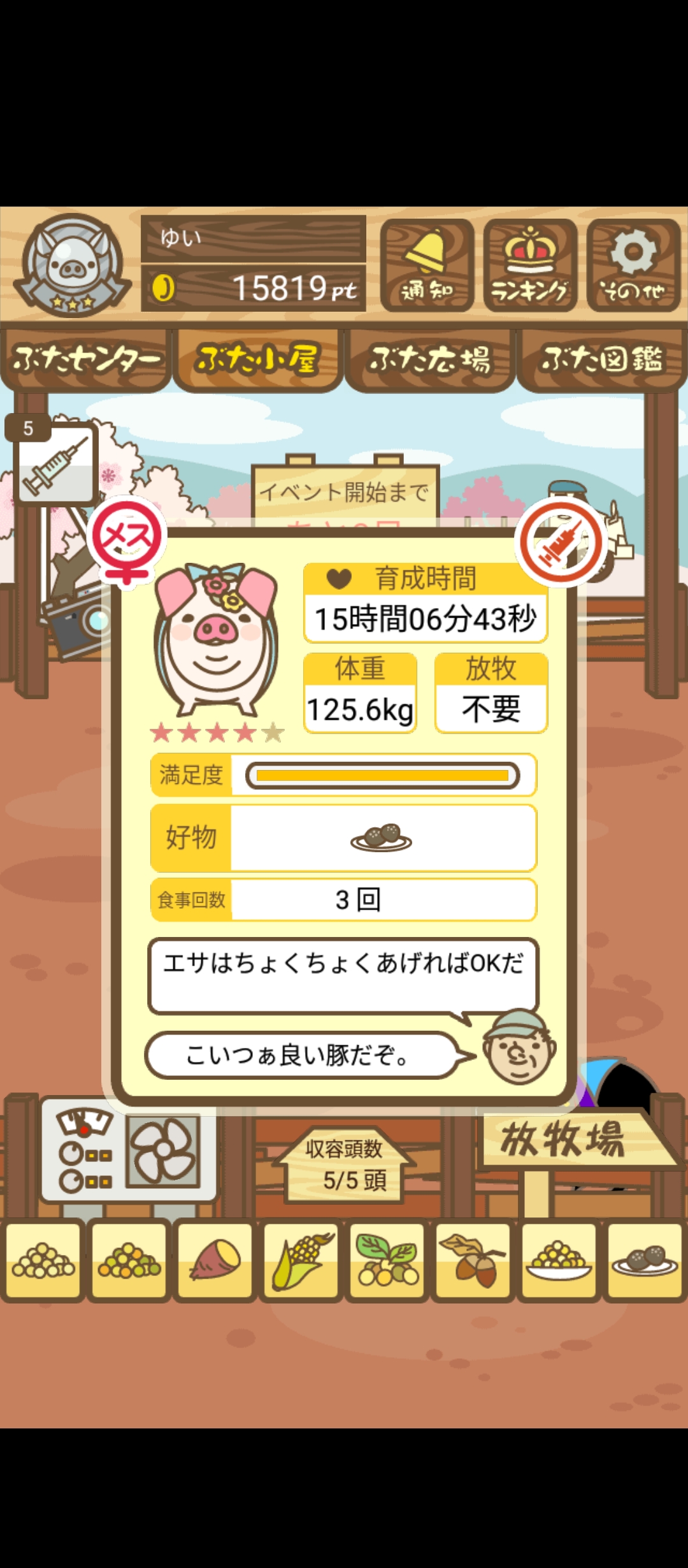Screen dimensions: 688x1568
Task: Open the 通知 notifications bell
Action: click(427, 265)
